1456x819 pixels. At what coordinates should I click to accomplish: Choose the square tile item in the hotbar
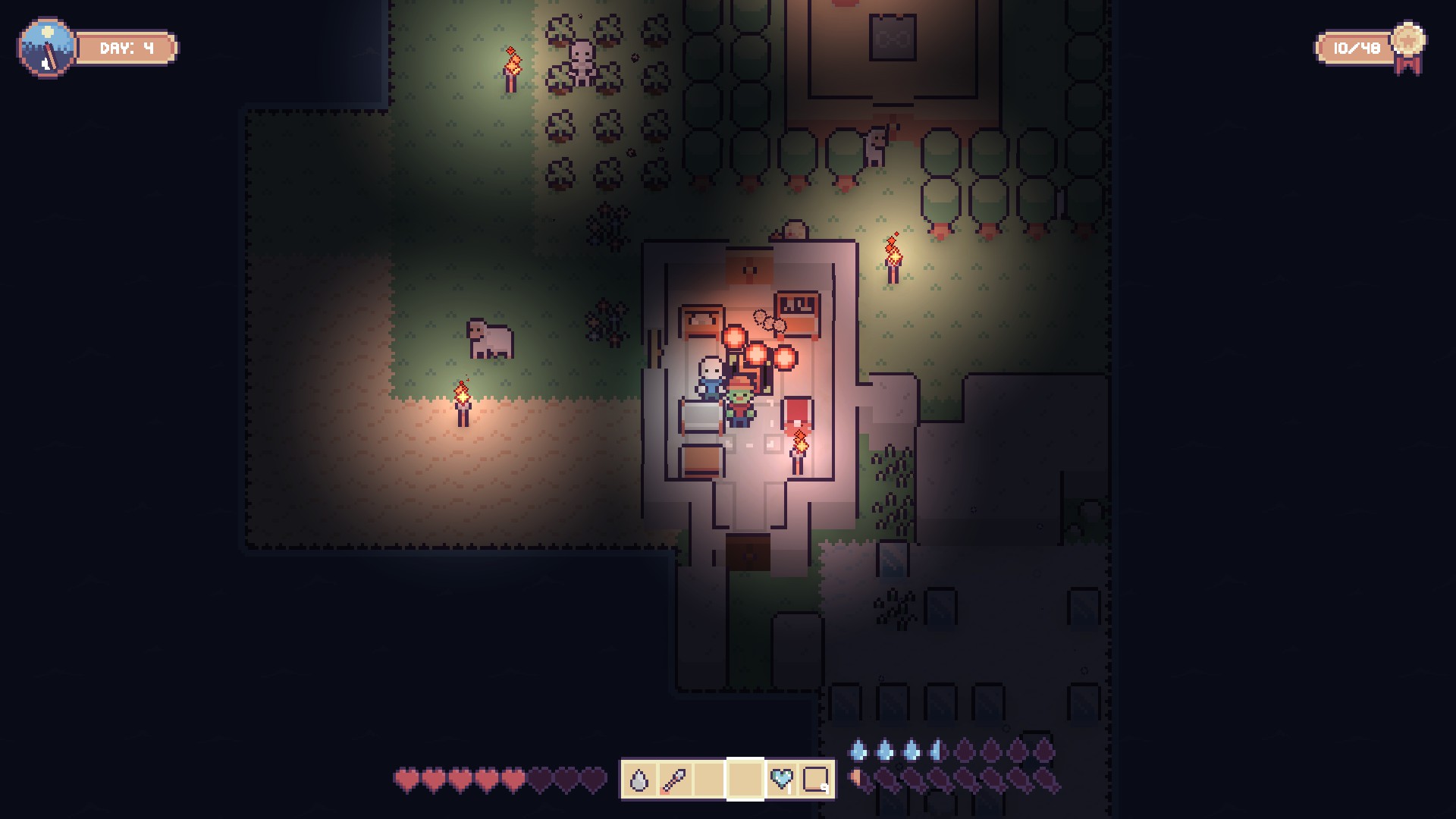click(x=815, y=780)
